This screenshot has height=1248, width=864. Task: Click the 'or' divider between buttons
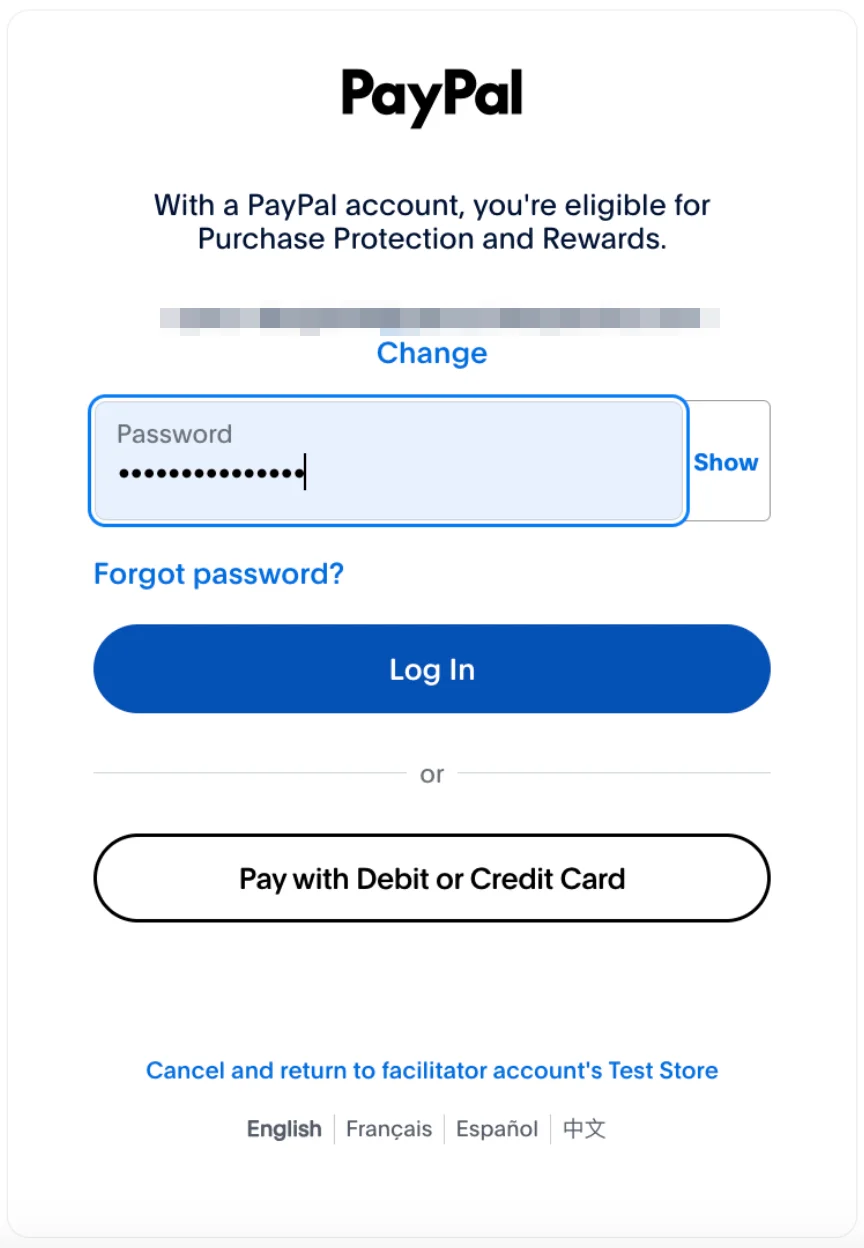[432, 774]
